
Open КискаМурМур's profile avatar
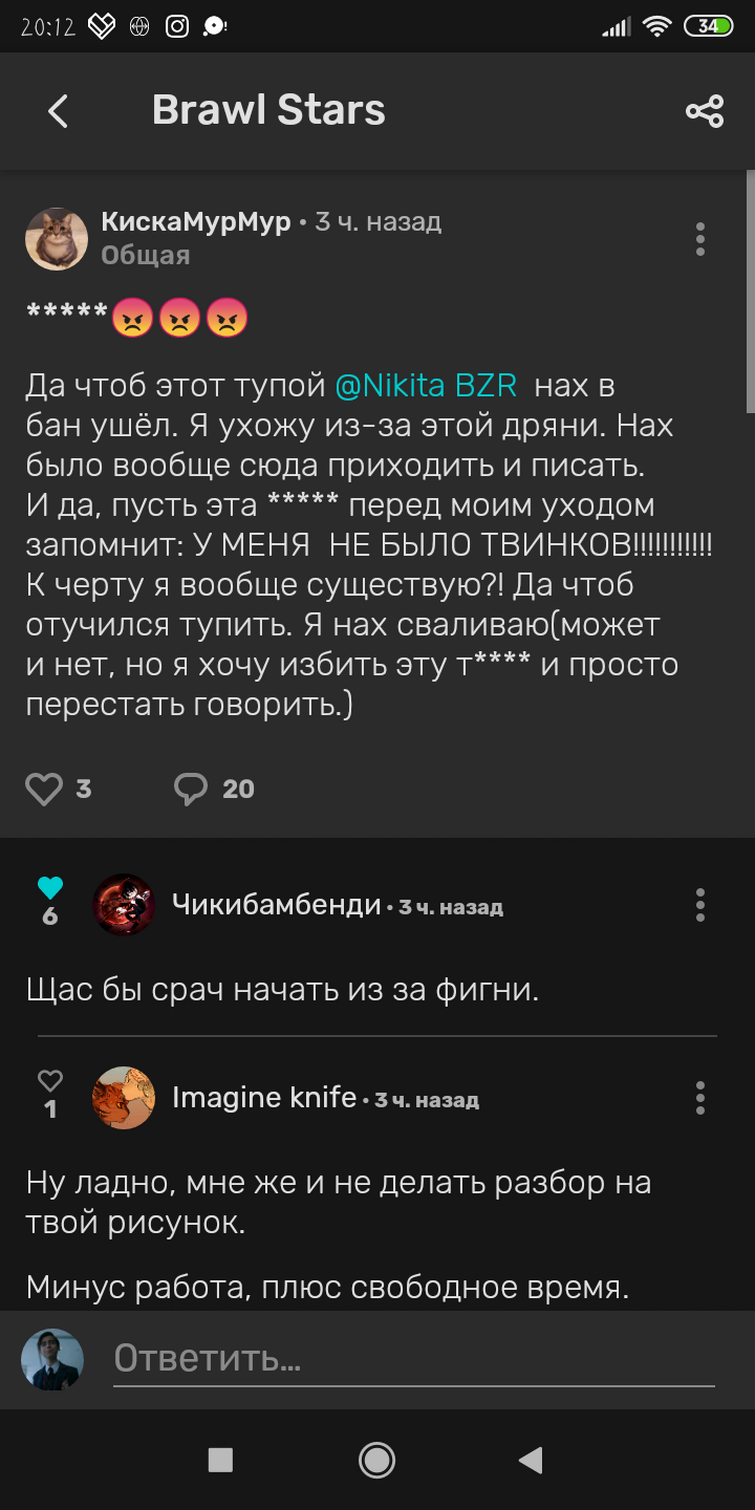tap(56, 239)
